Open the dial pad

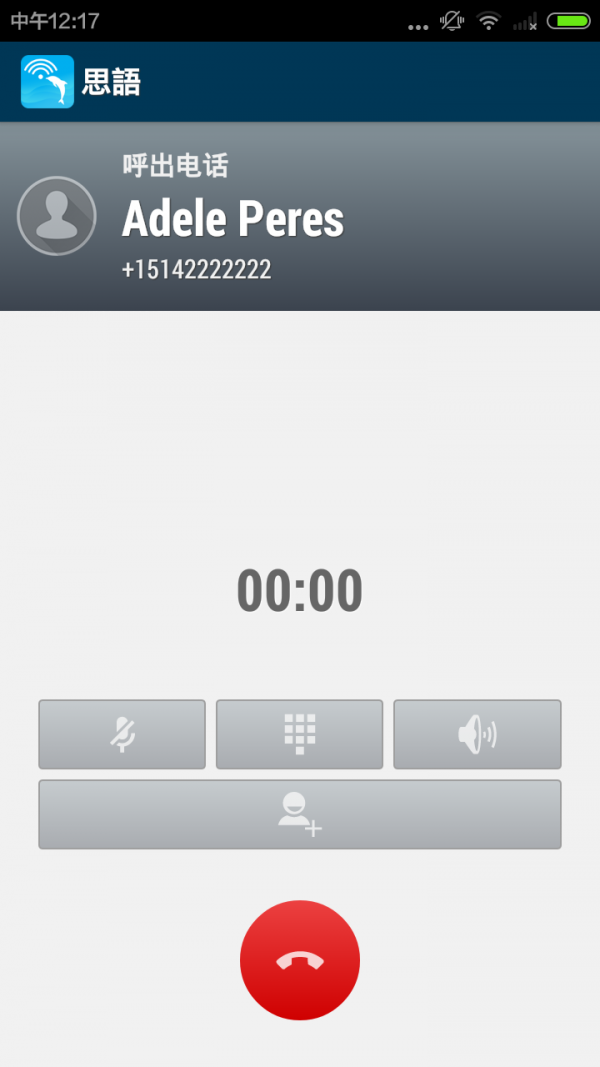coord(299,734)
